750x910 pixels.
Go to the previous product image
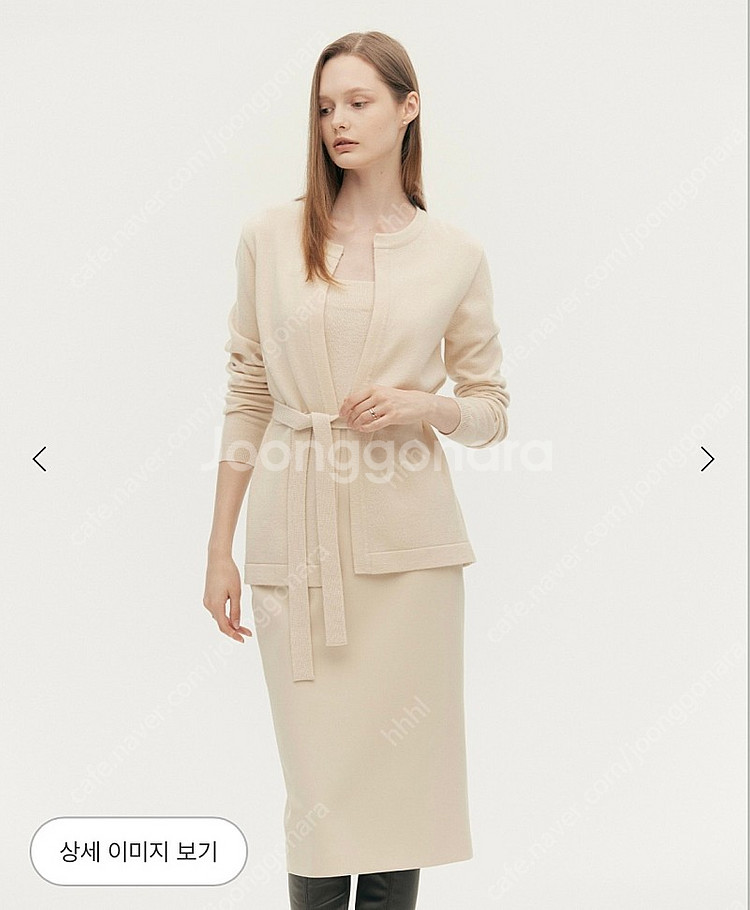tap(39, 459)
